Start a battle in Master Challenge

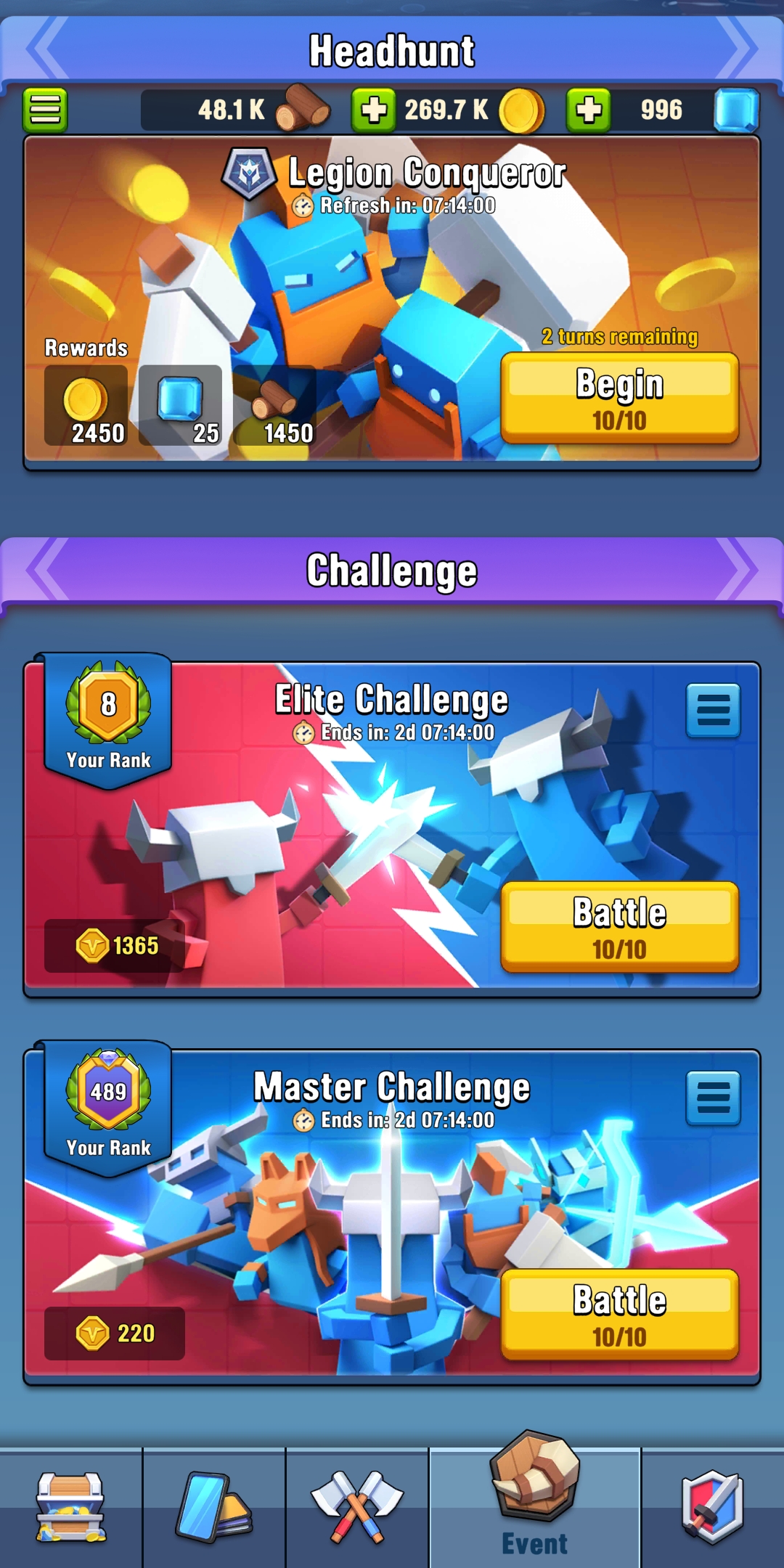pos(619,1314)
